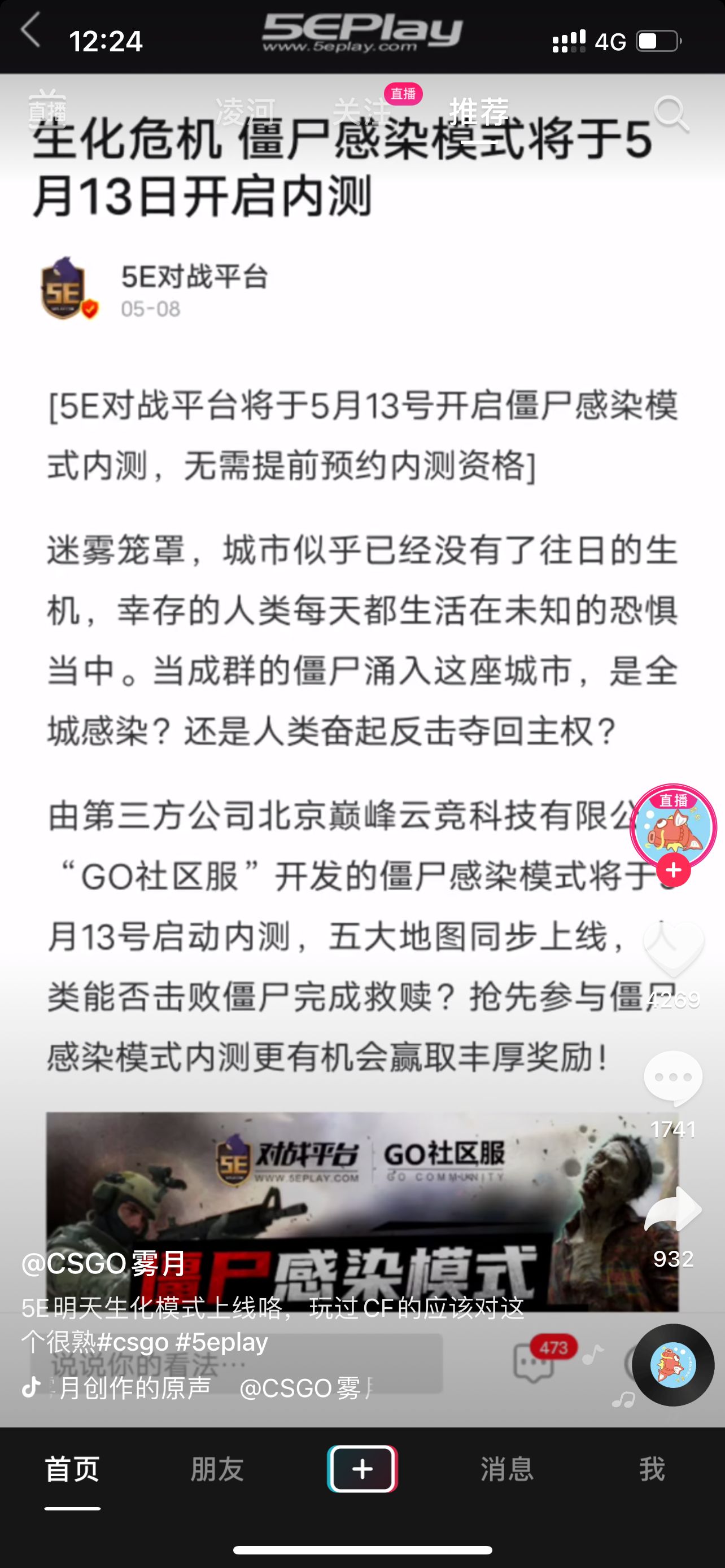Viewport: 725px width, 1568px height.
Task: Follow the creator with the plus button
Action: [673, 870]
